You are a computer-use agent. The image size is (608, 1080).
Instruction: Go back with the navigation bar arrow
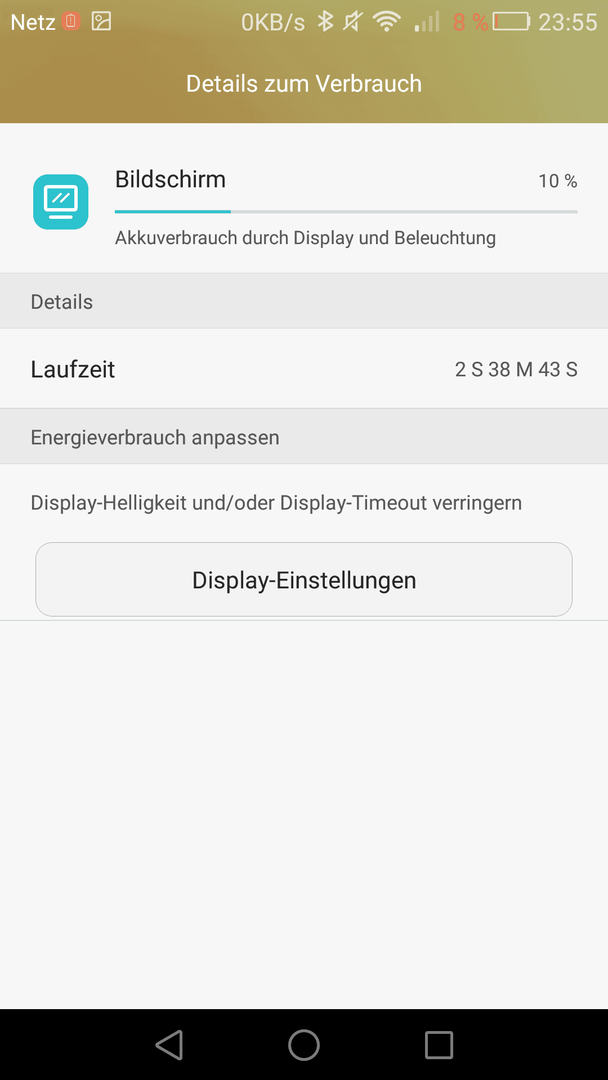(169, 1044)
